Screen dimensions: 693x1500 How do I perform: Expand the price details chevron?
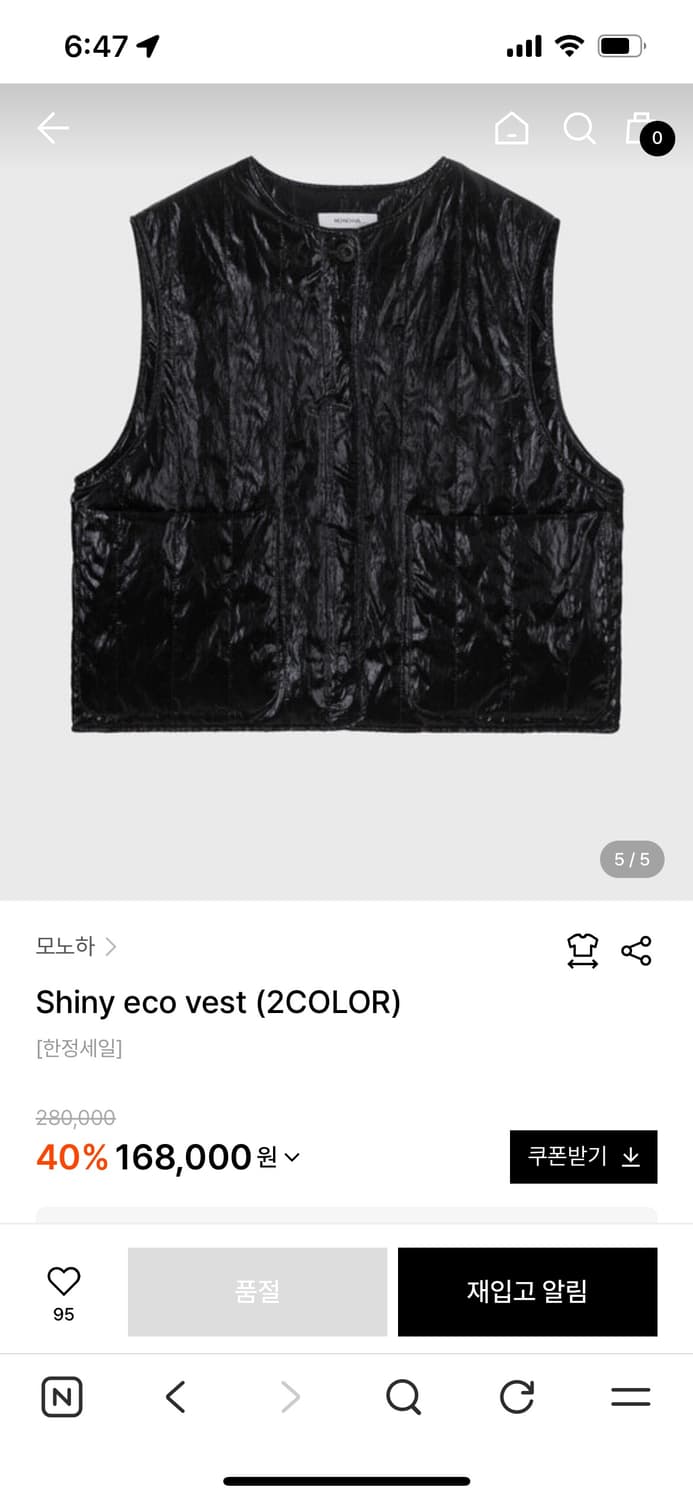click(x=292, y=1158)
